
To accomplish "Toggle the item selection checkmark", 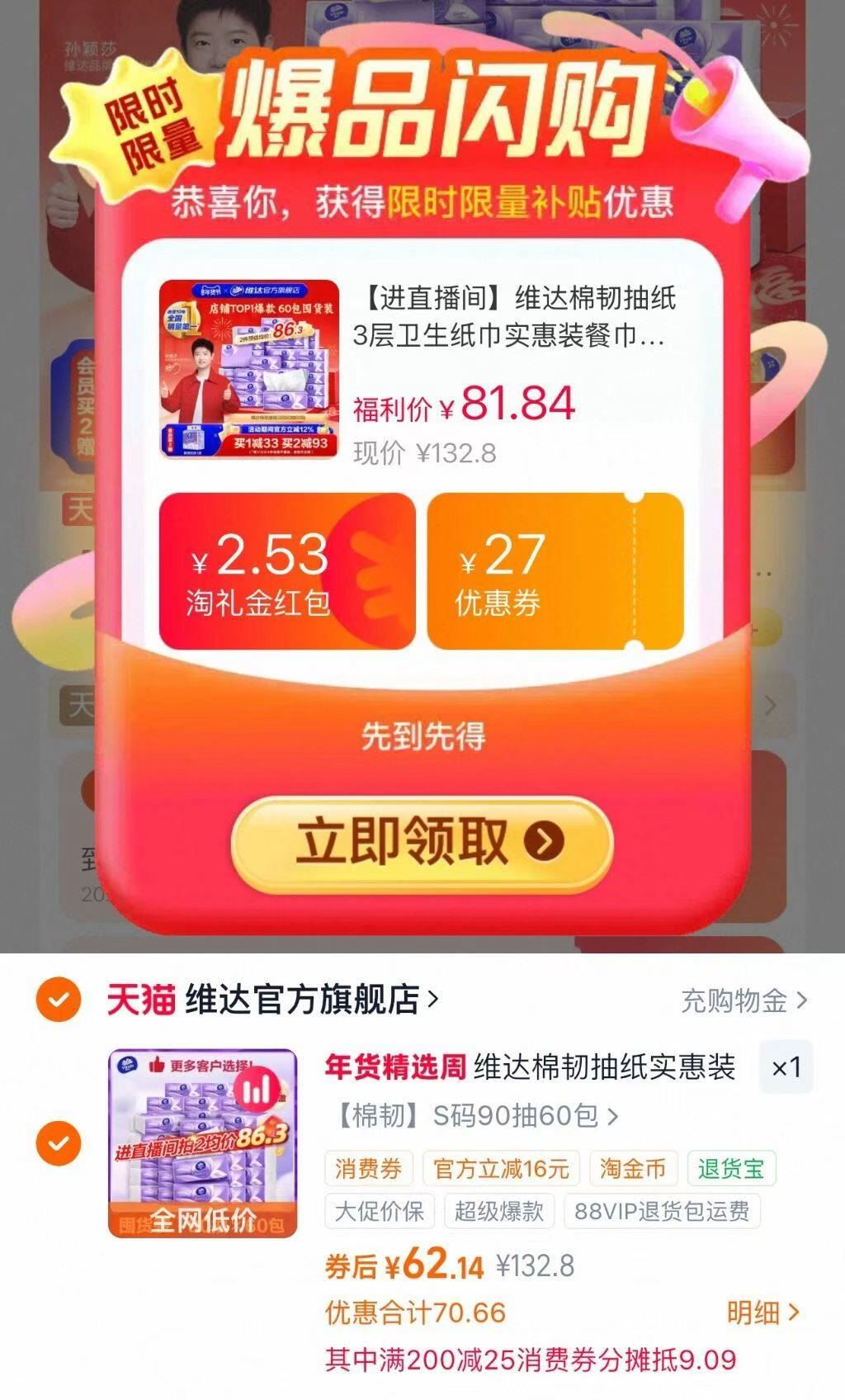I will click(x=57, y=1142).
